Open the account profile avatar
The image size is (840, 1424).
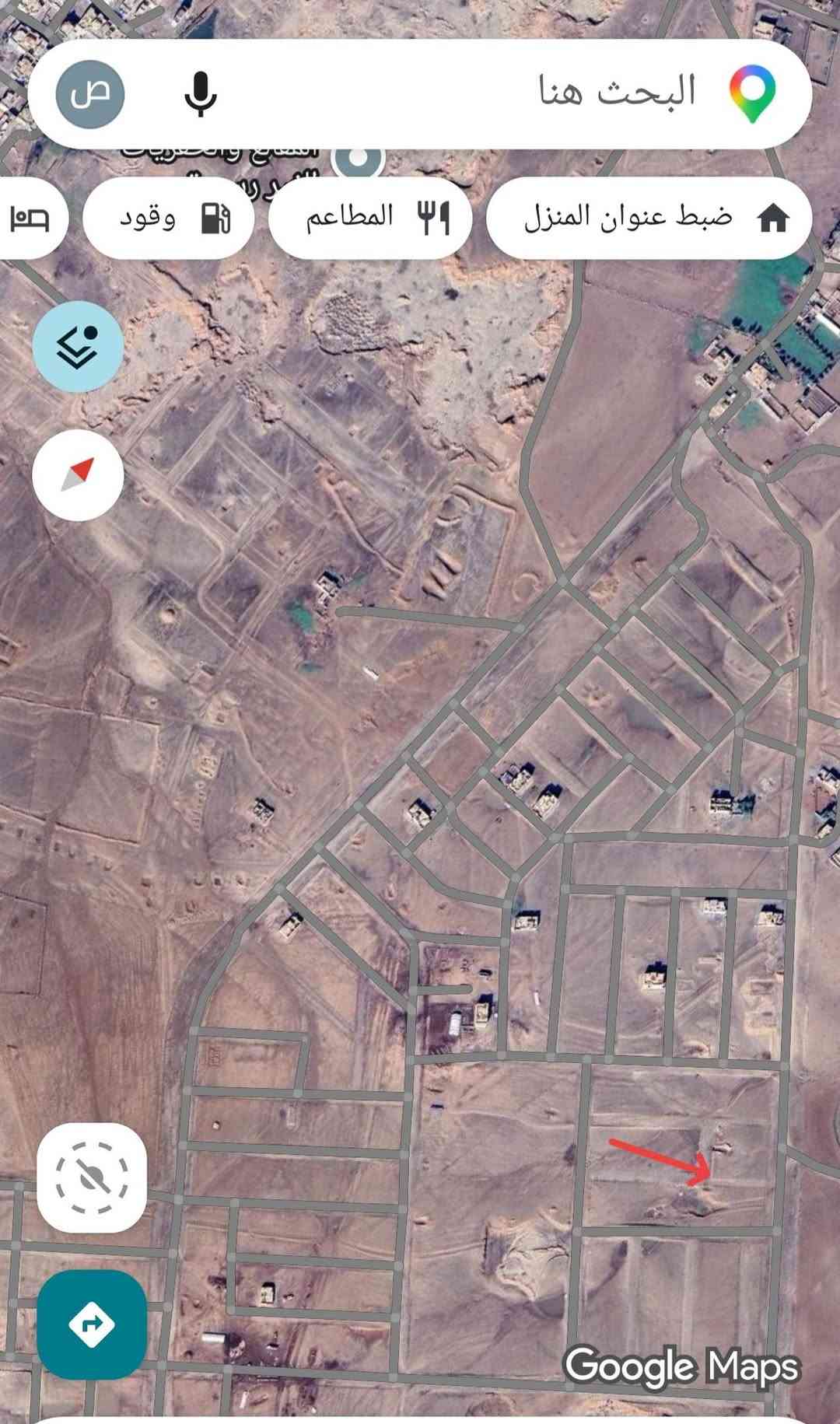90,93
